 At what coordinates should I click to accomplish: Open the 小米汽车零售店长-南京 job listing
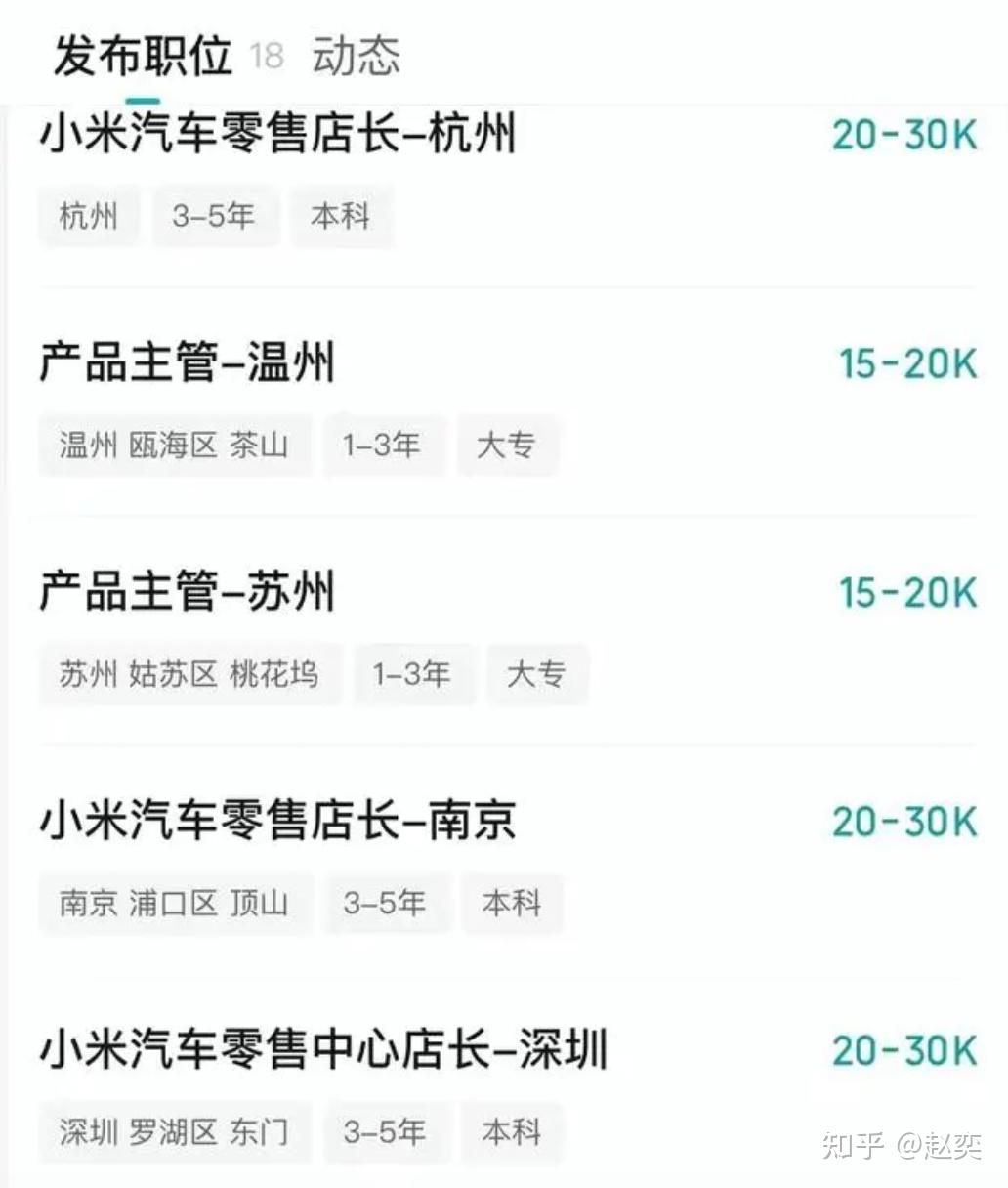(278, 824)
